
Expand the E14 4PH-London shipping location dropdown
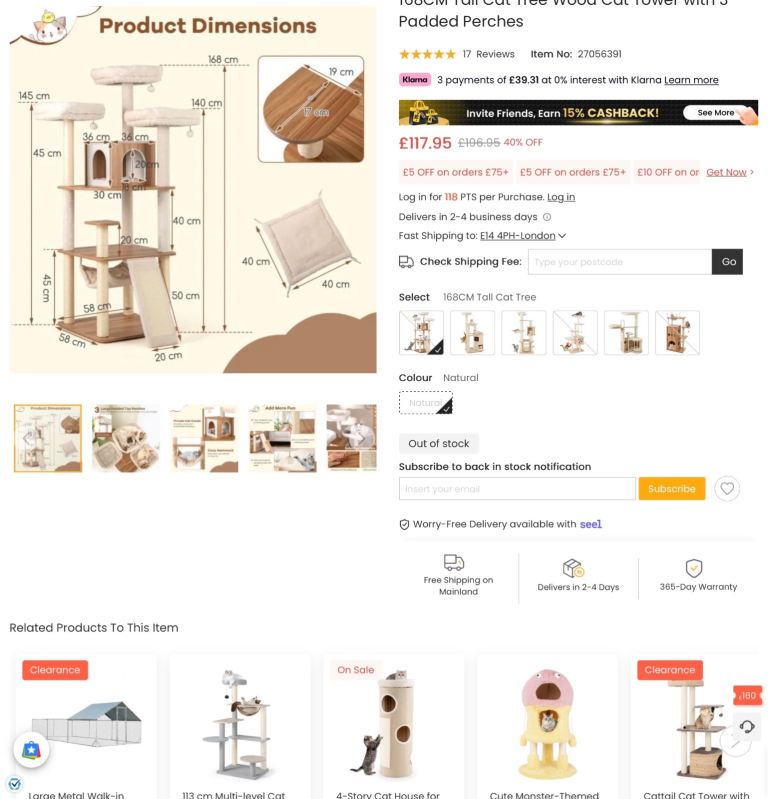(x=522, y=236)
